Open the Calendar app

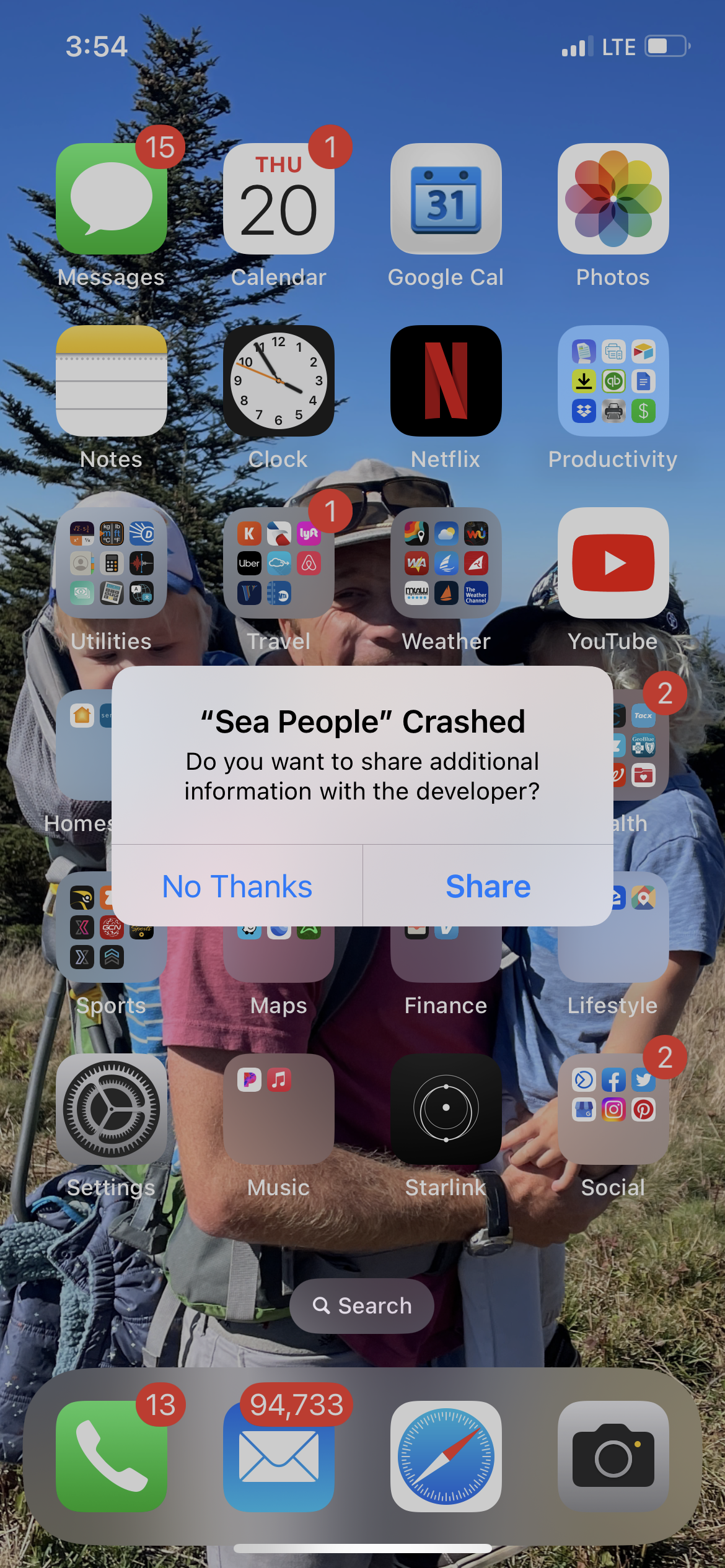click(x=279, y=199)
